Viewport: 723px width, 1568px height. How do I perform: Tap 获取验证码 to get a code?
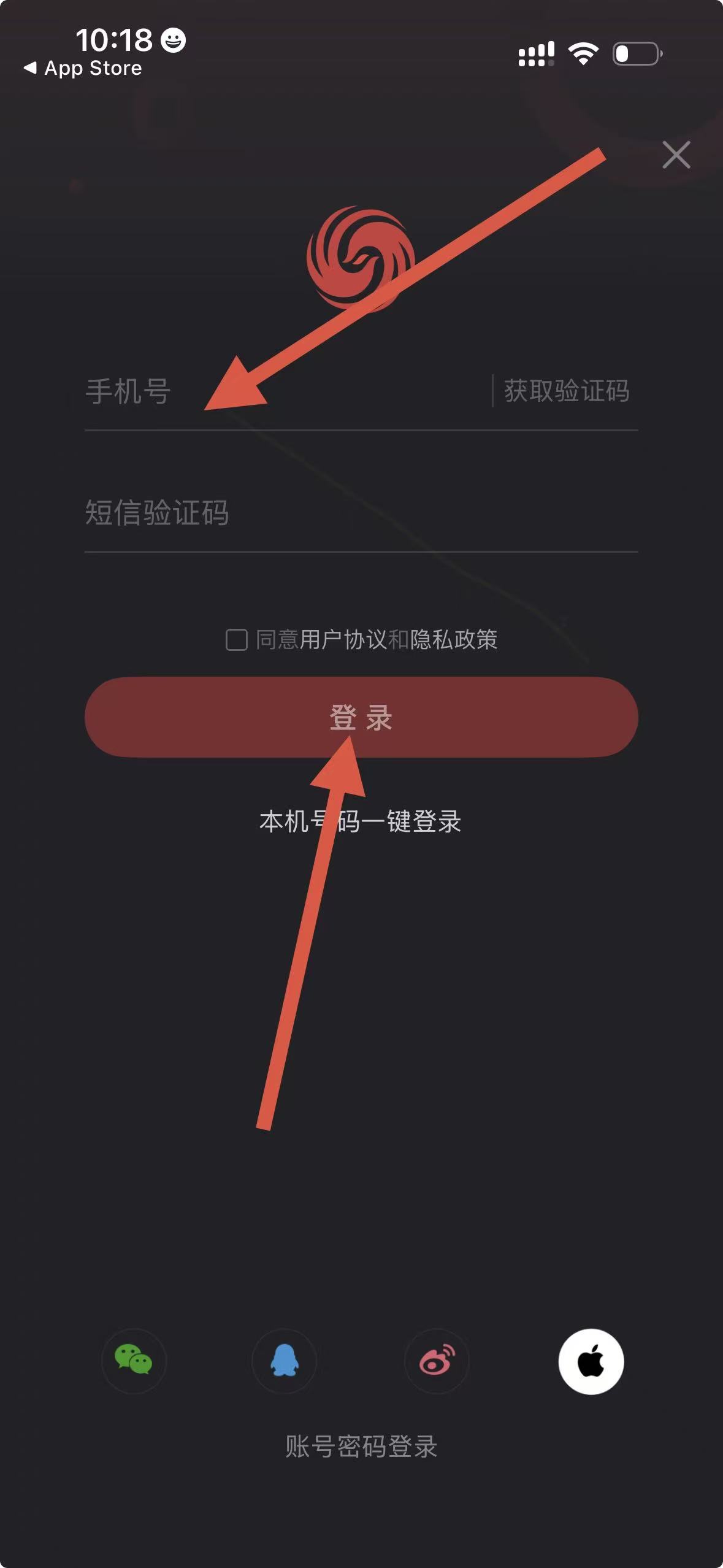tap(567, 391)
